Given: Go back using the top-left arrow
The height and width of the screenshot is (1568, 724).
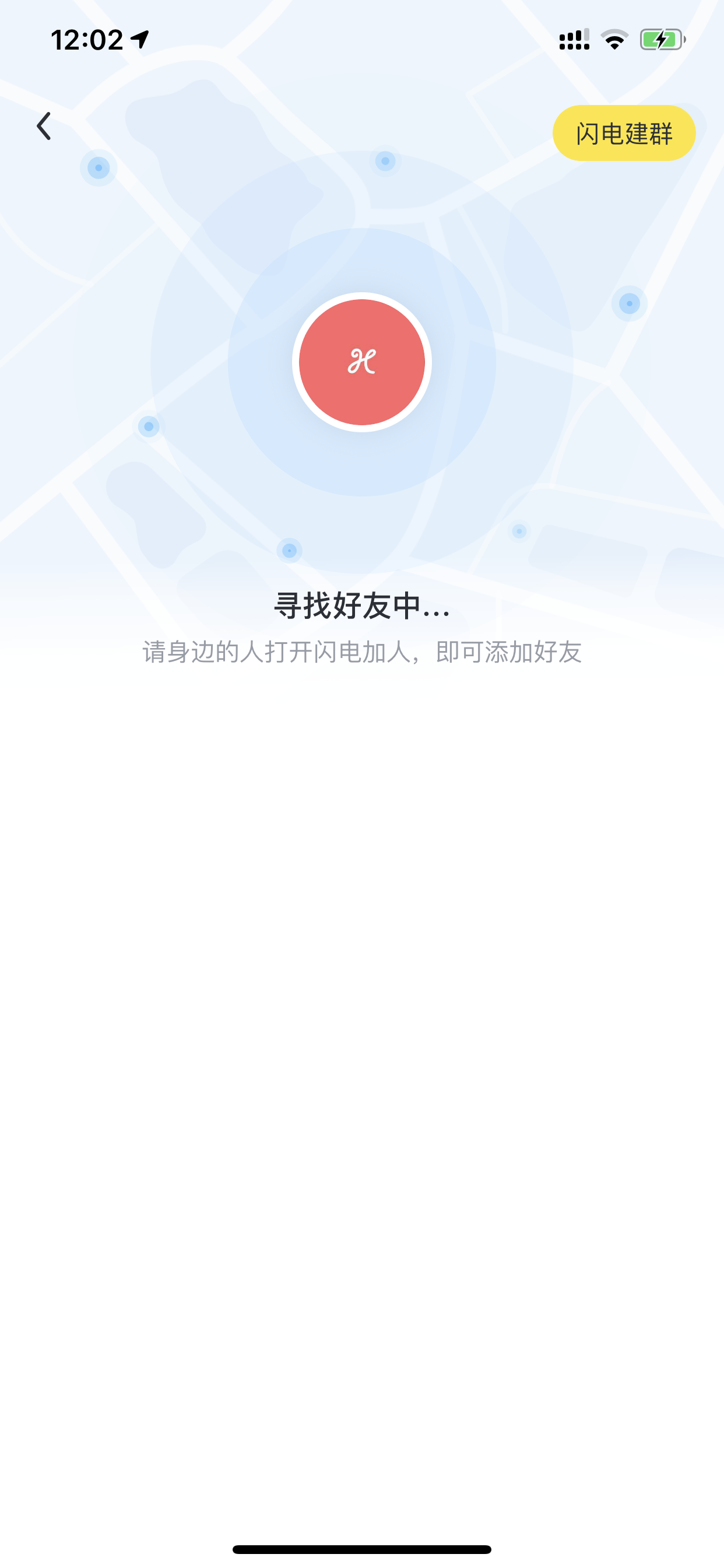Looking at the screenshot, I should [43, 126].
